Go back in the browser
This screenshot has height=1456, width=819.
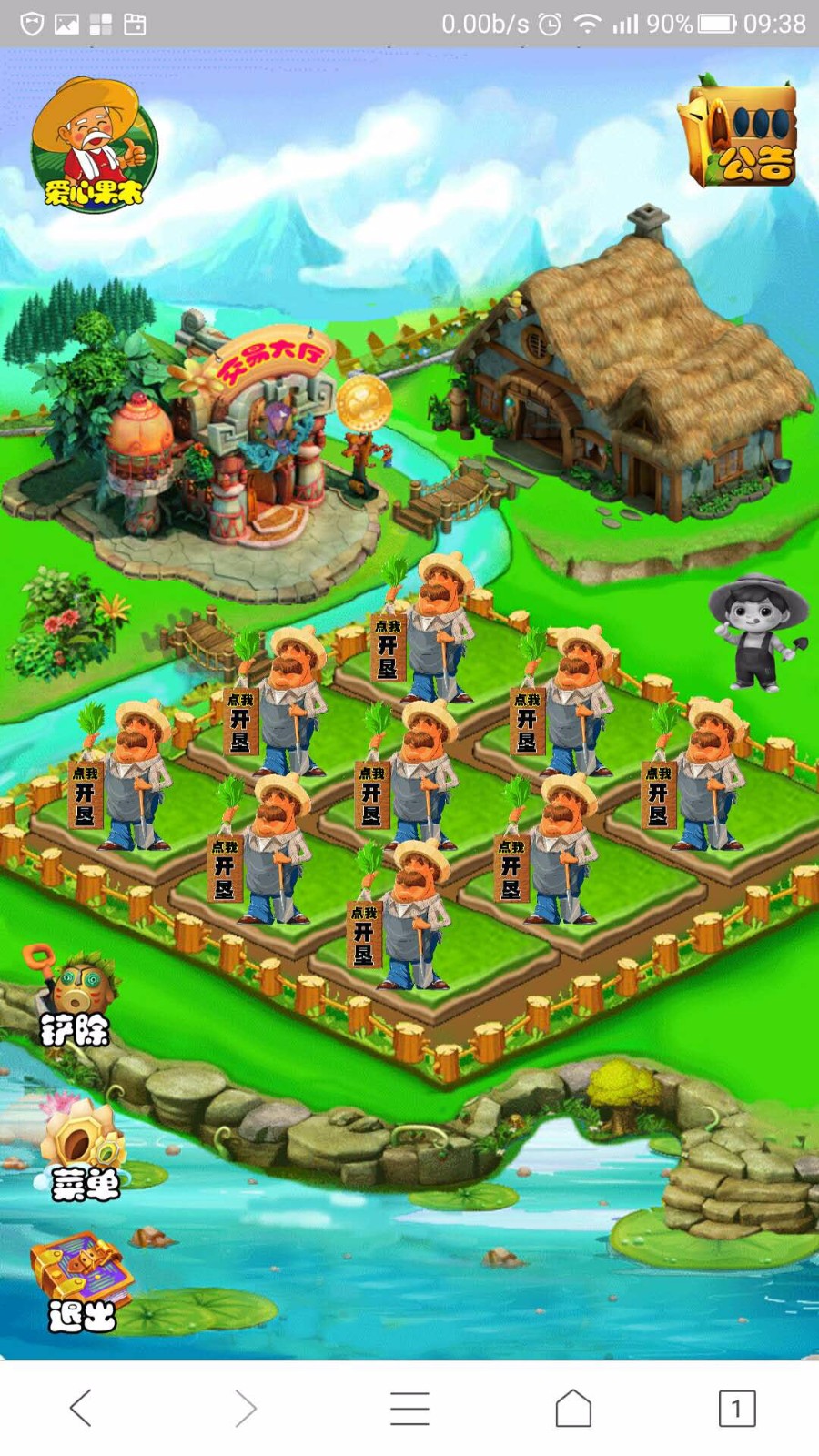[81, 1408]
